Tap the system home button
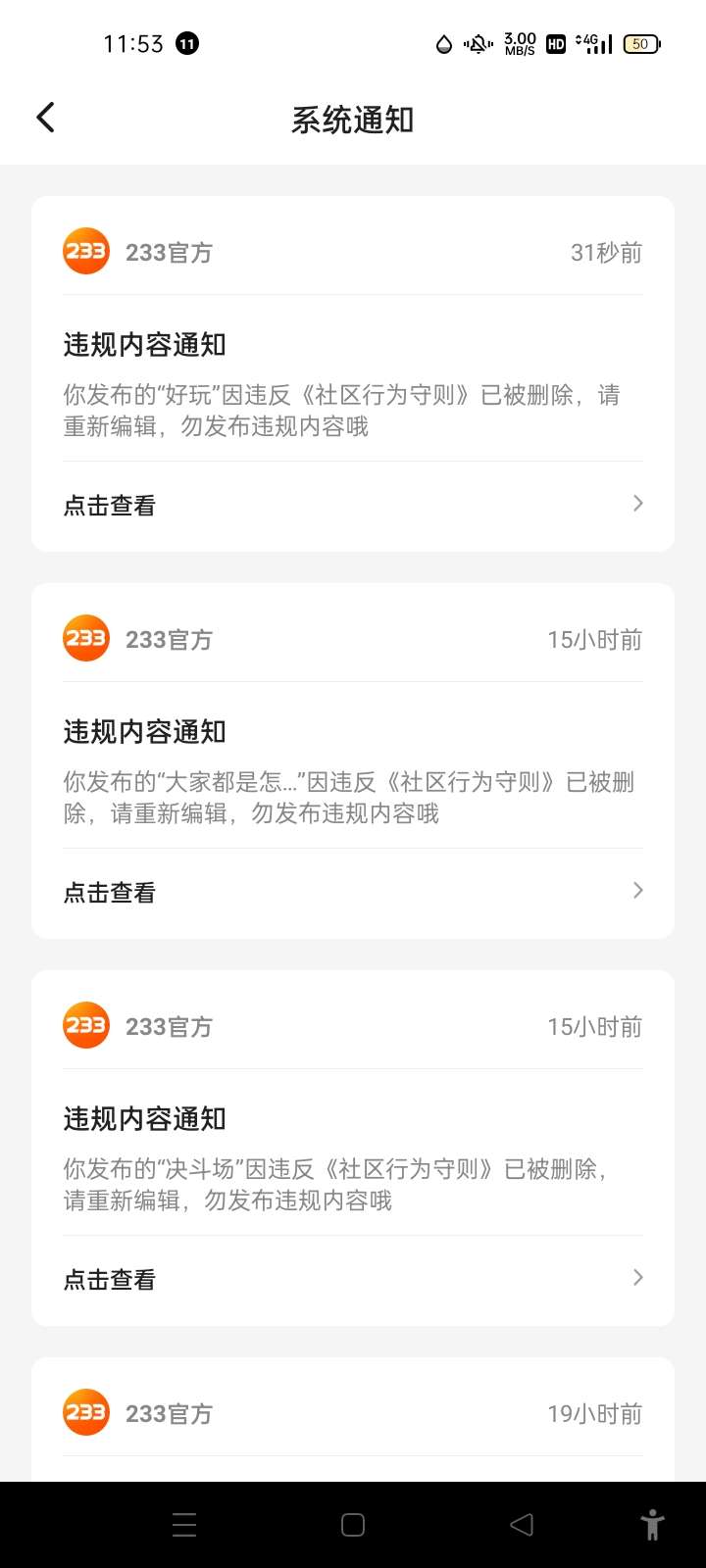706x1568 pixels. pos(353,1525)
